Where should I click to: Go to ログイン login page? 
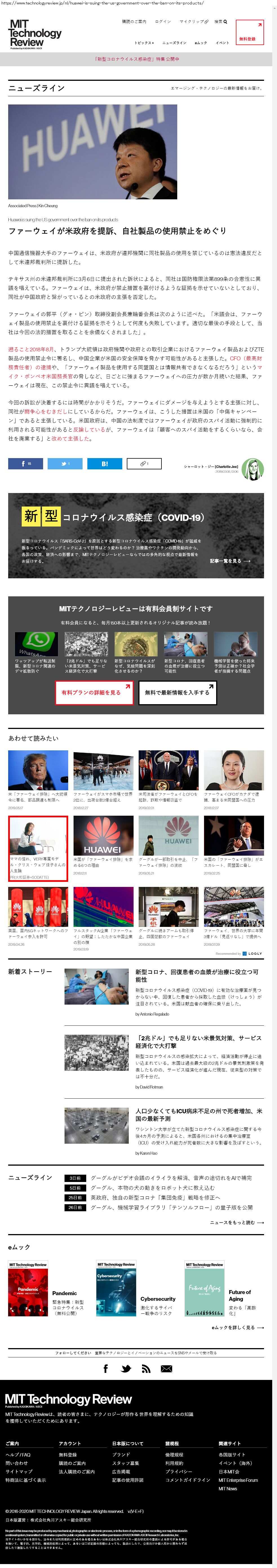coord(163,21)
